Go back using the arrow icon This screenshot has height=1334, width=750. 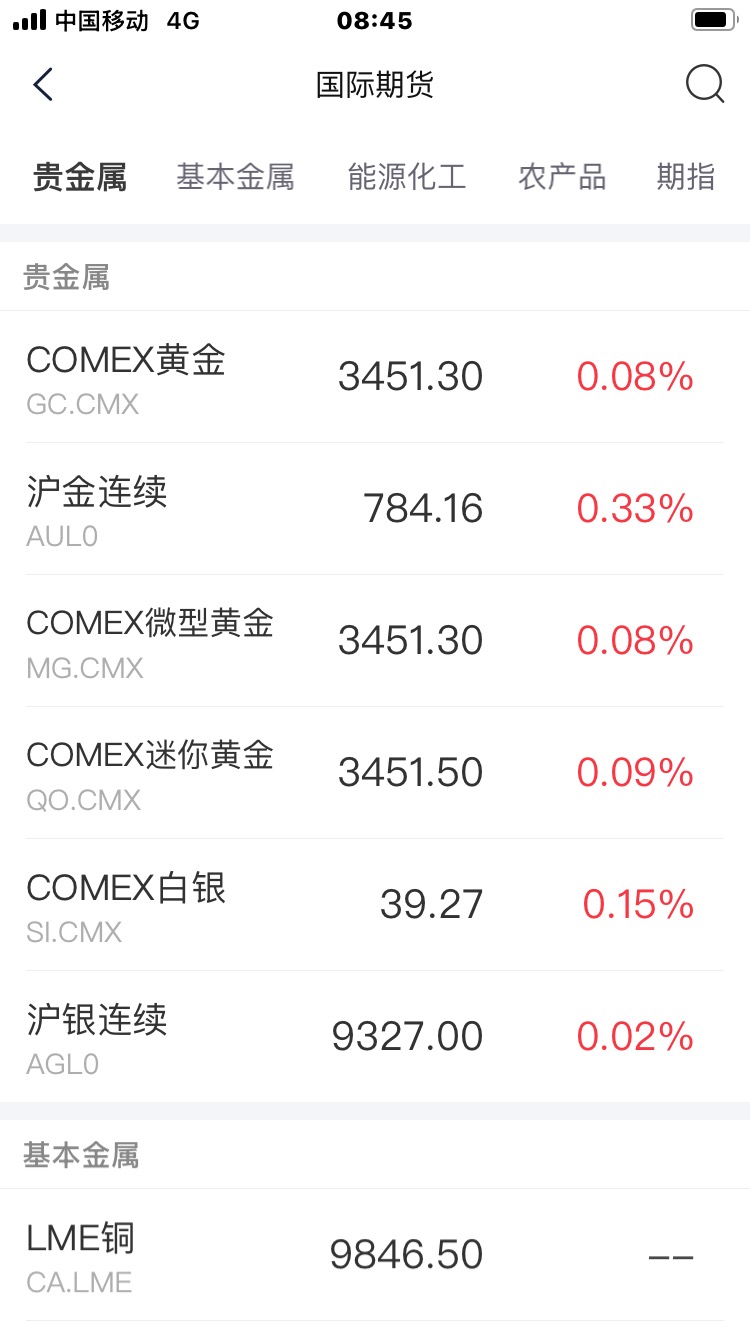(x=43, y=85)
